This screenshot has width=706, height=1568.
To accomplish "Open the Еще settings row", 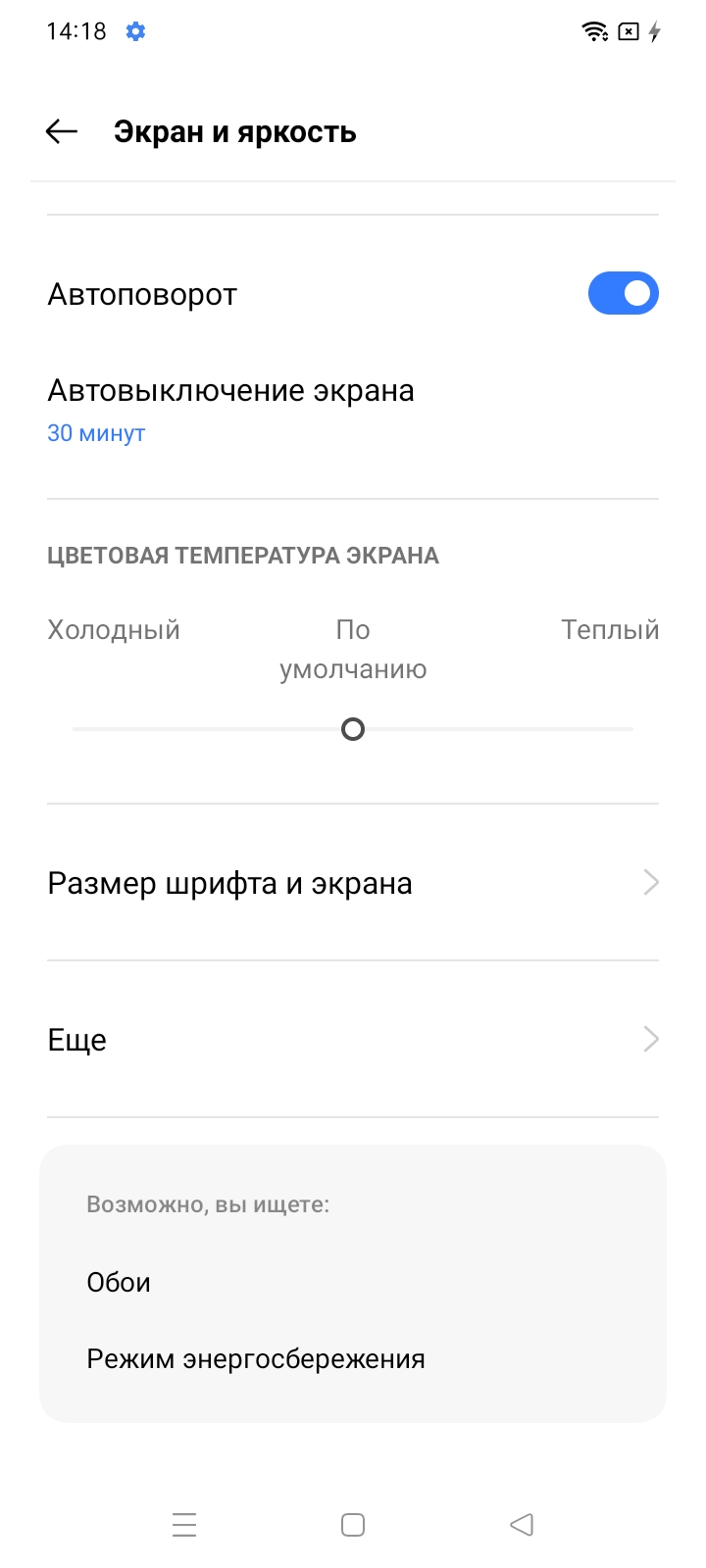I will point(353,1040).
